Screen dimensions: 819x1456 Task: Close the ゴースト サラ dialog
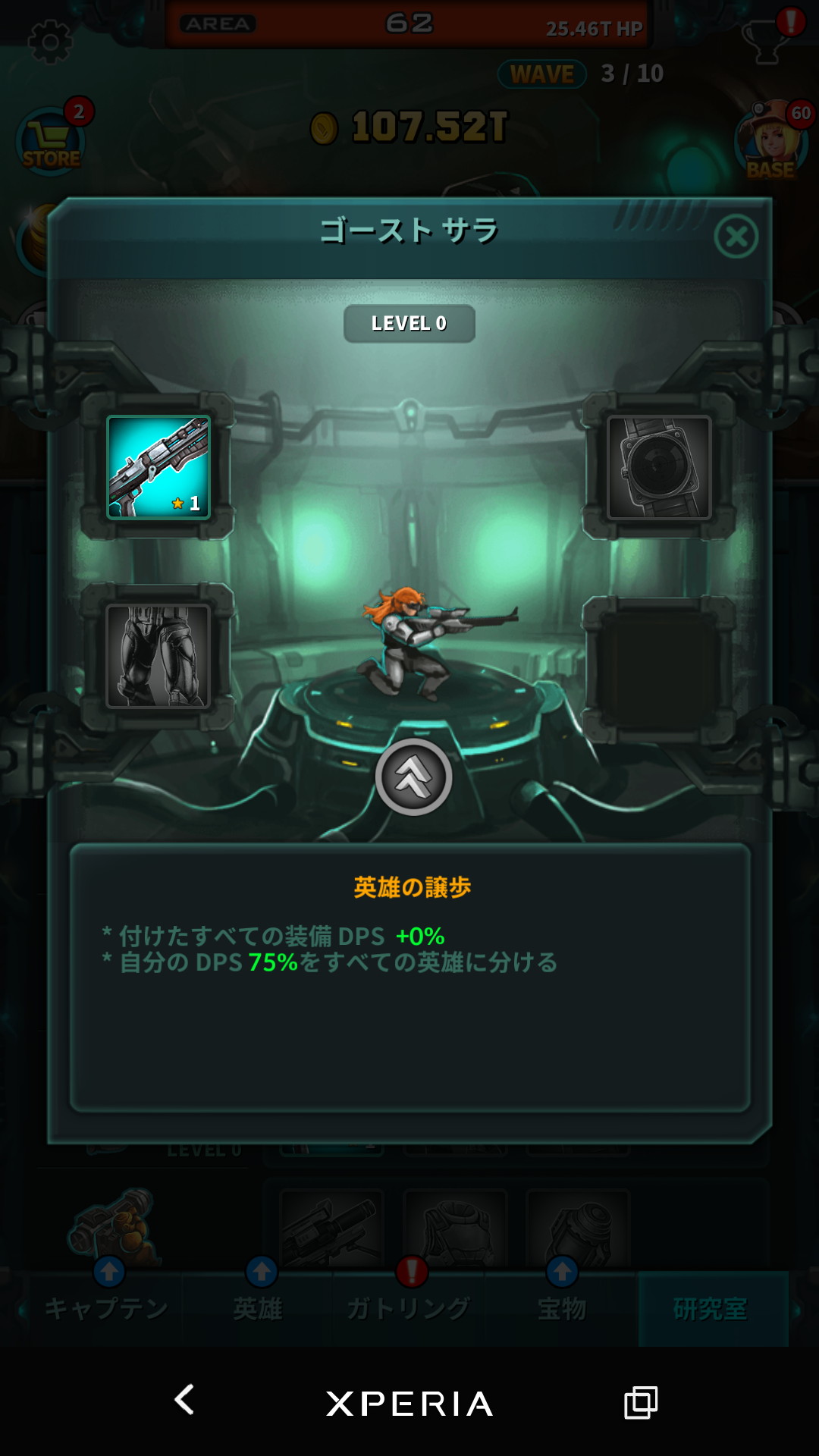(736, 237)
